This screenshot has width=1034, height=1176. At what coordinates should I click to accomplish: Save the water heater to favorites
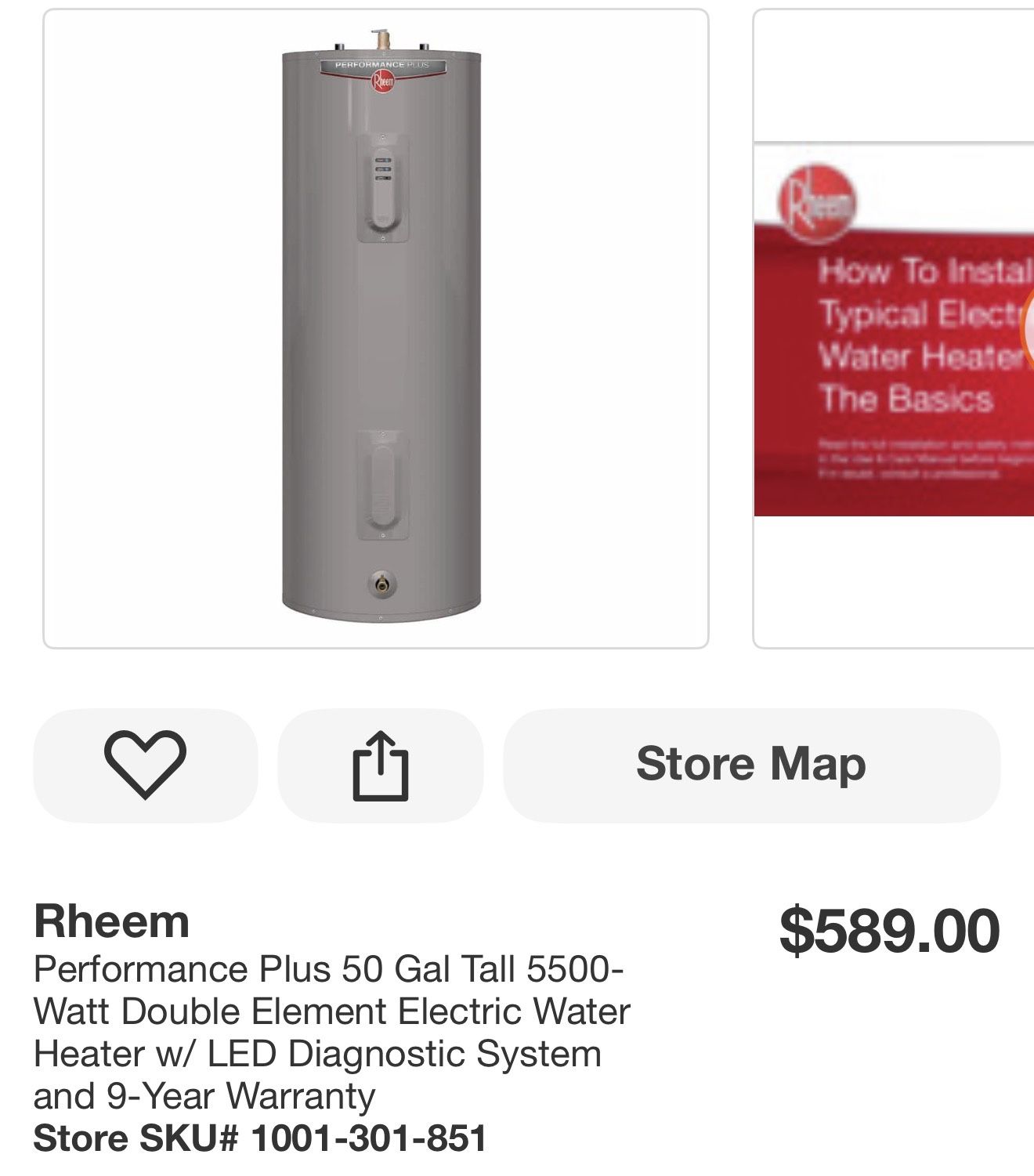coord(145,765)
